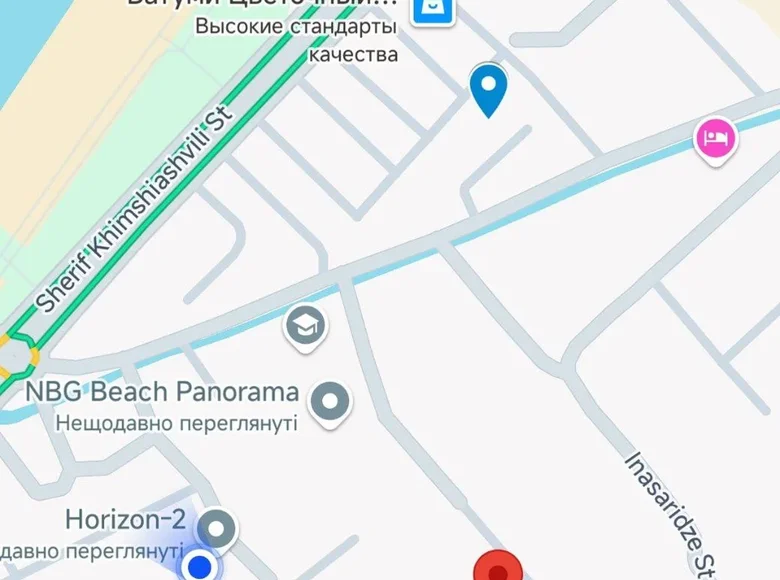Open the shopping bag store marker
The width and height of the screenshot is (780, 580).
433,10
